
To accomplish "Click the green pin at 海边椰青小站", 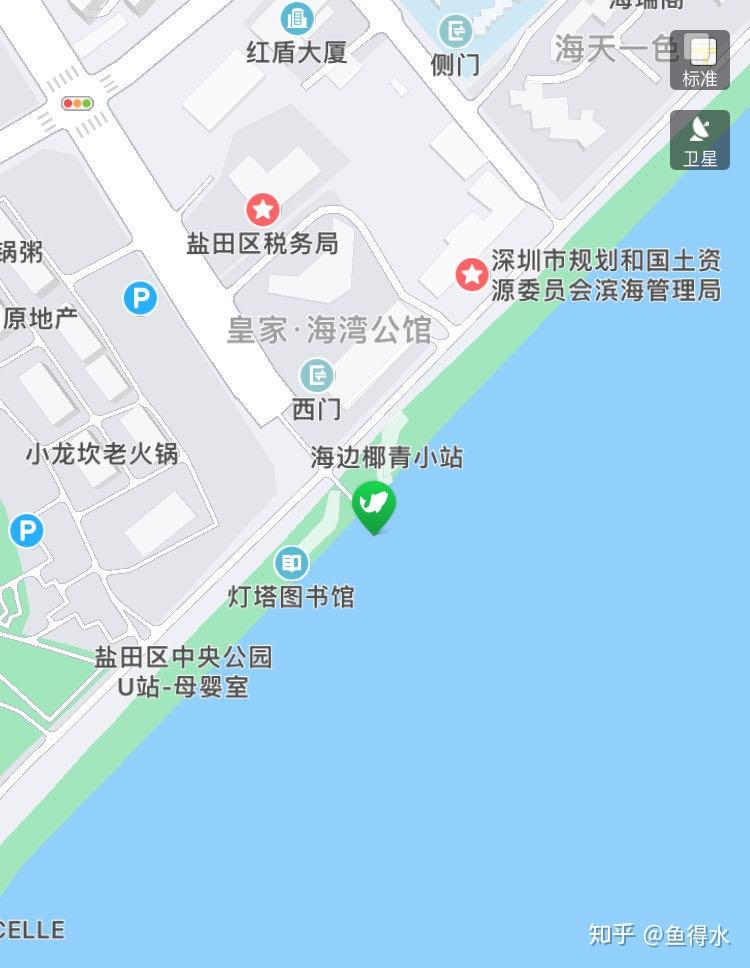I will point(374,505).
